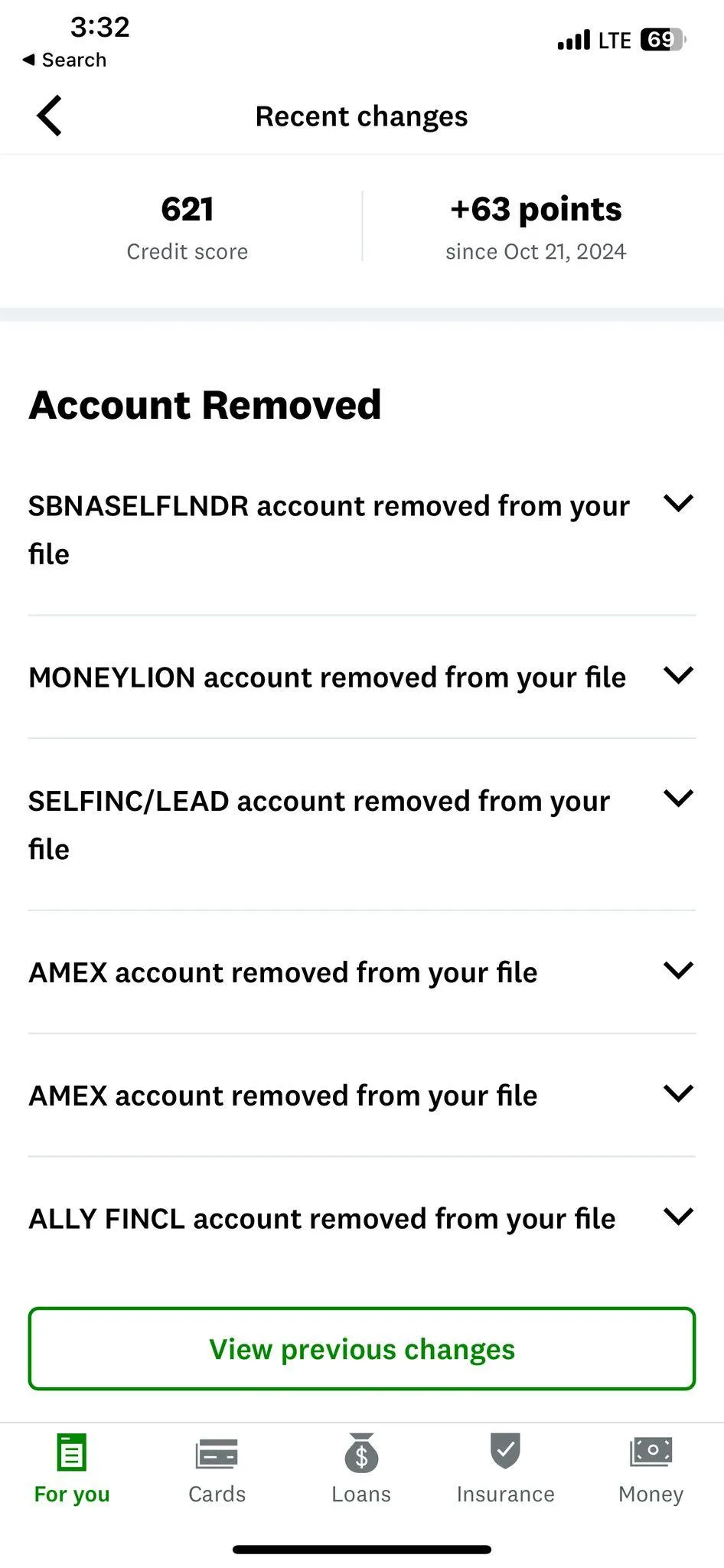Screen dimensions: 724x1568
Task: Switch to the Money tab
Action: (651, 1468)
